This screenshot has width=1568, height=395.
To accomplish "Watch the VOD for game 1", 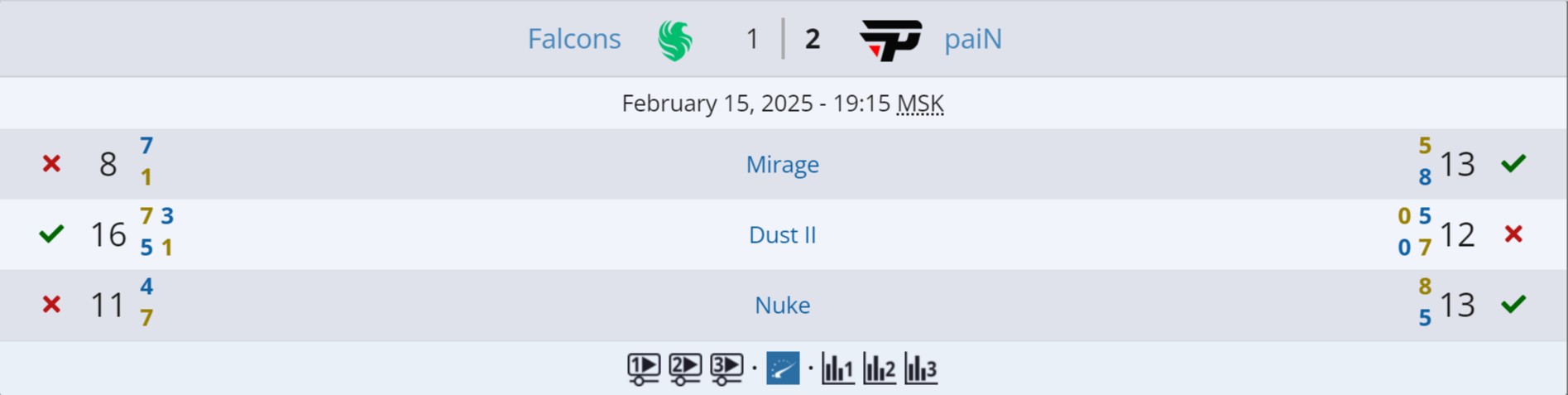I will (643, 369).
